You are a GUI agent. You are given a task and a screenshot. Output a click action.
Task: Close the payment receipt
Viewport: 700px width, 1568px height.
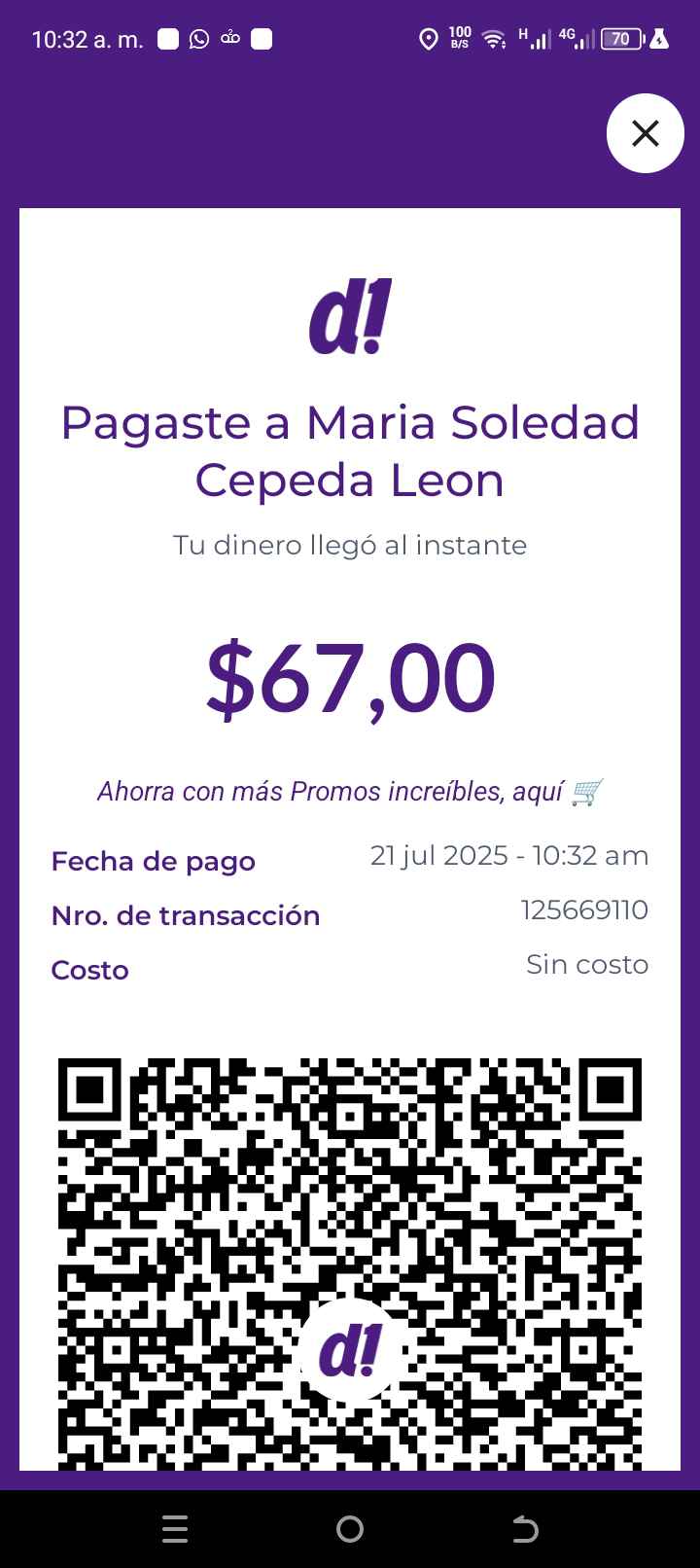tap(646, 133)
